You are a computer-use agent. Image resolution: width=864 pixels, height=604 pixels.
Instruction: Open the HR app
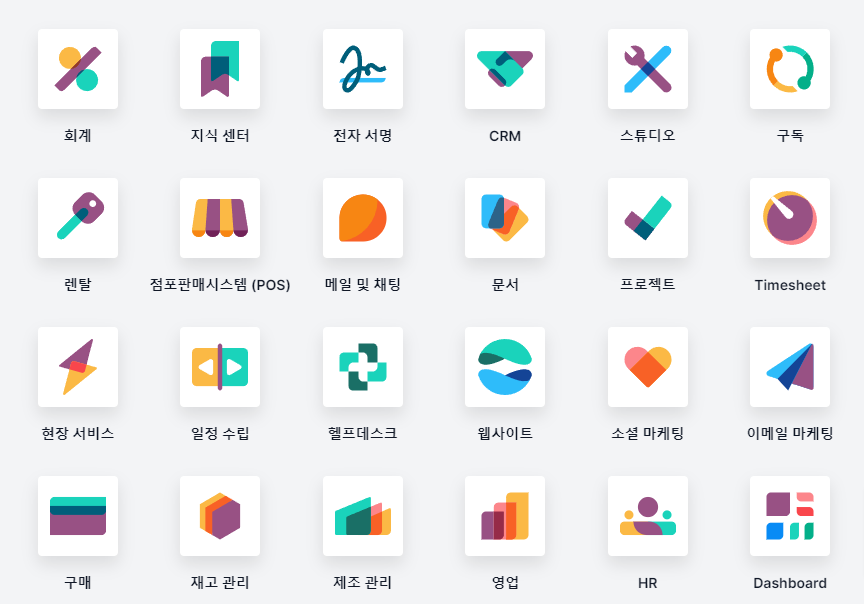[x=648, y=516]
